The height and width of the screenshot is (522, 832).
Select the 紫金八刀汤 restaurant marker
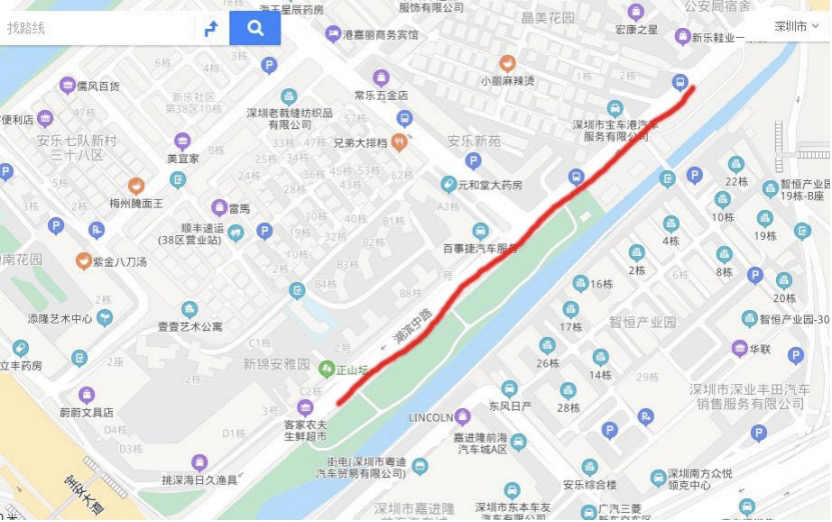[x=84, y=261]
